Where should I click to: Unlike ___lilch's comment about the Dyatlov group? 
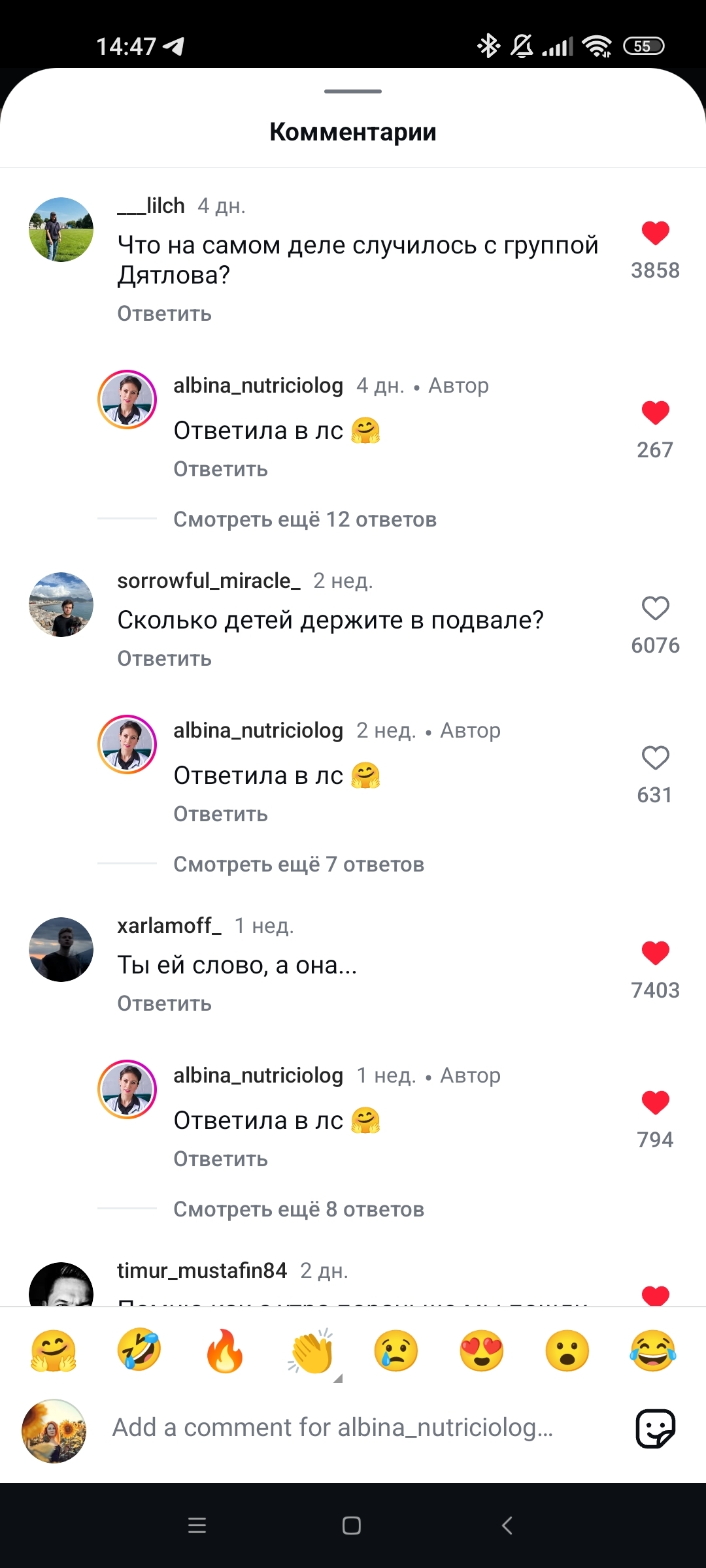click(655, 233)
